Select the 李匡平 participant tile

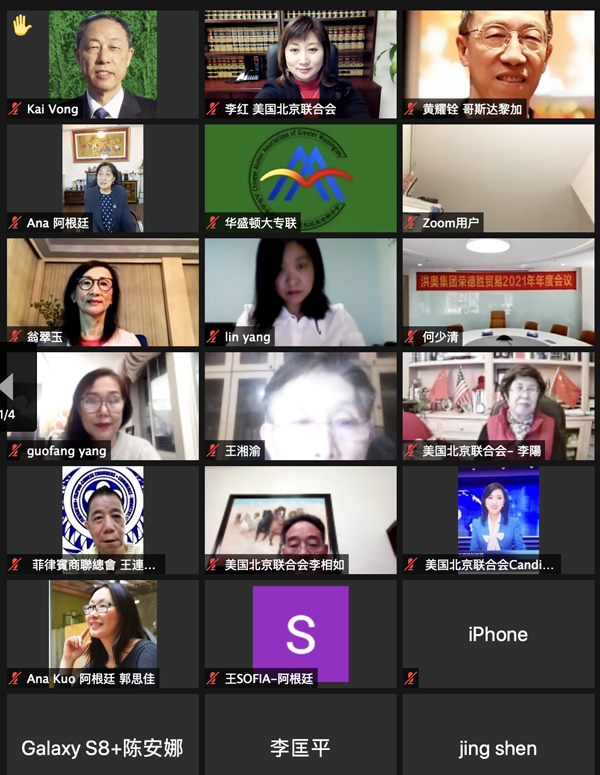tap(300, 747)
